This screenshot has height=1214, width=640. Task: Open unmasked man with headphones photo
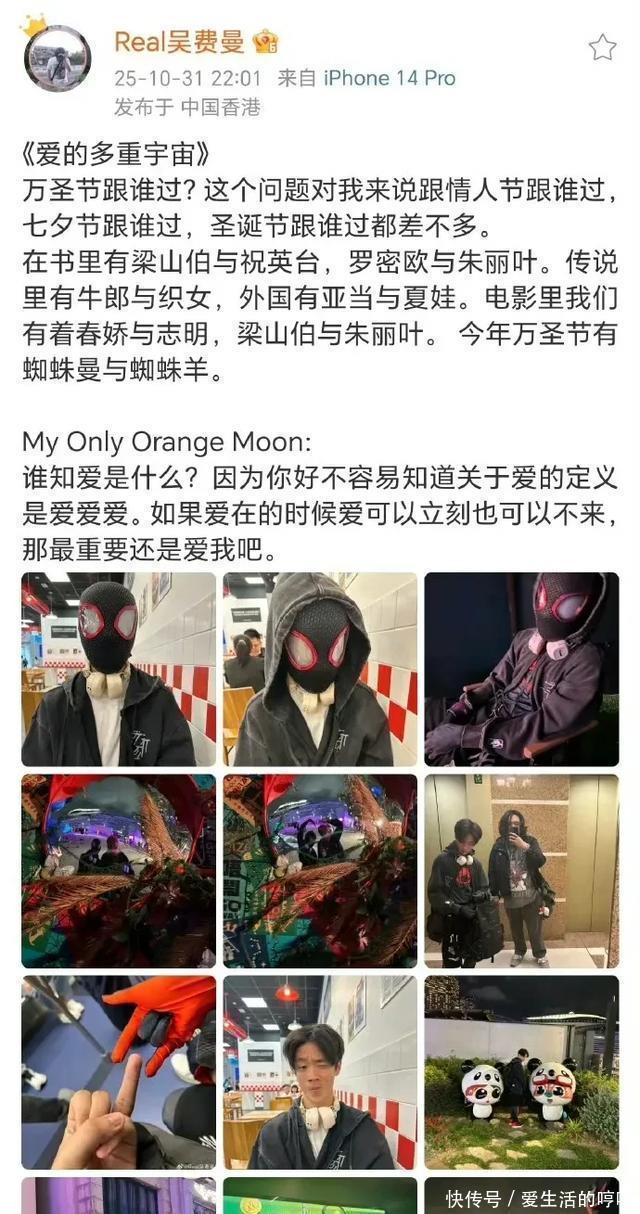(x=320, y=1072)
